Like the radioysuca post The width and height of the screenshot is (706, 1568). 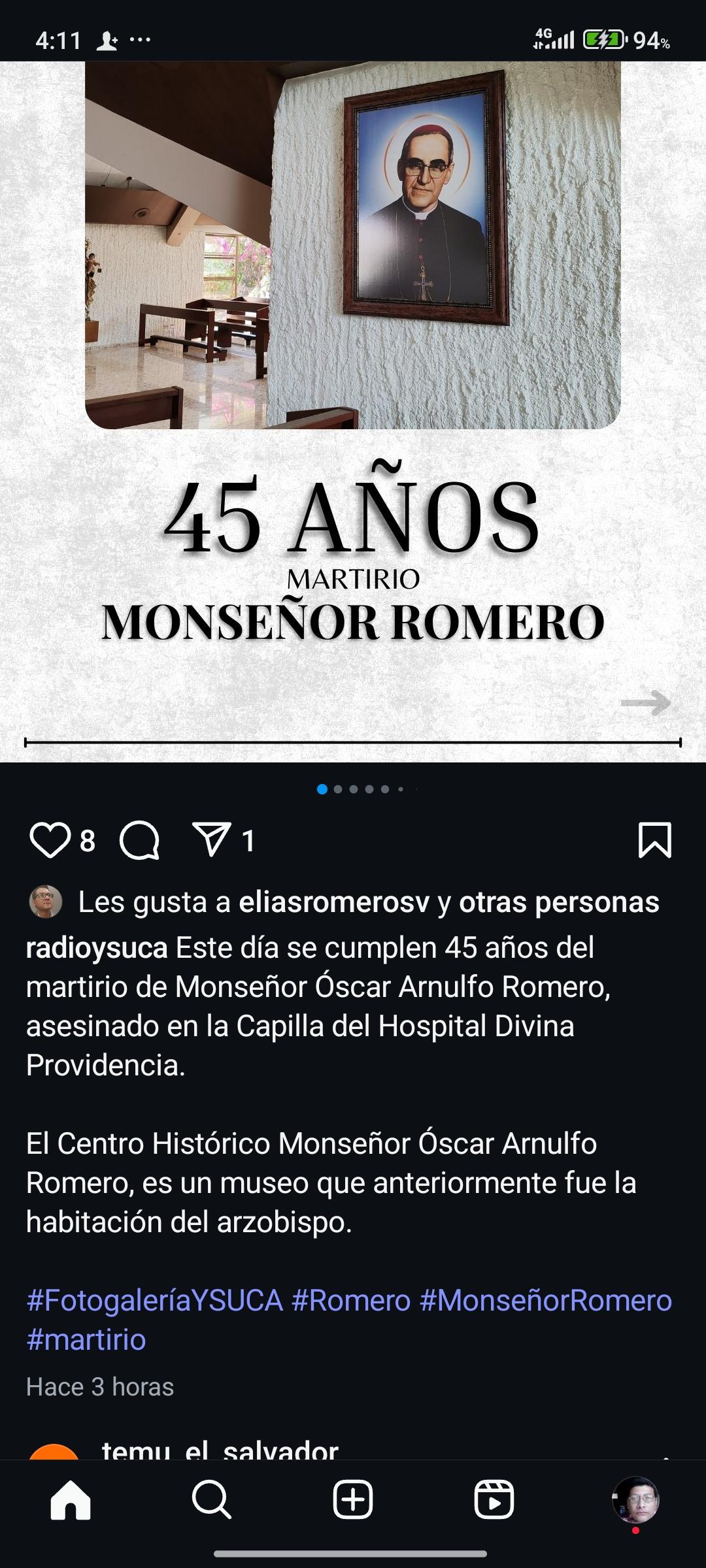tap(50, 840)
